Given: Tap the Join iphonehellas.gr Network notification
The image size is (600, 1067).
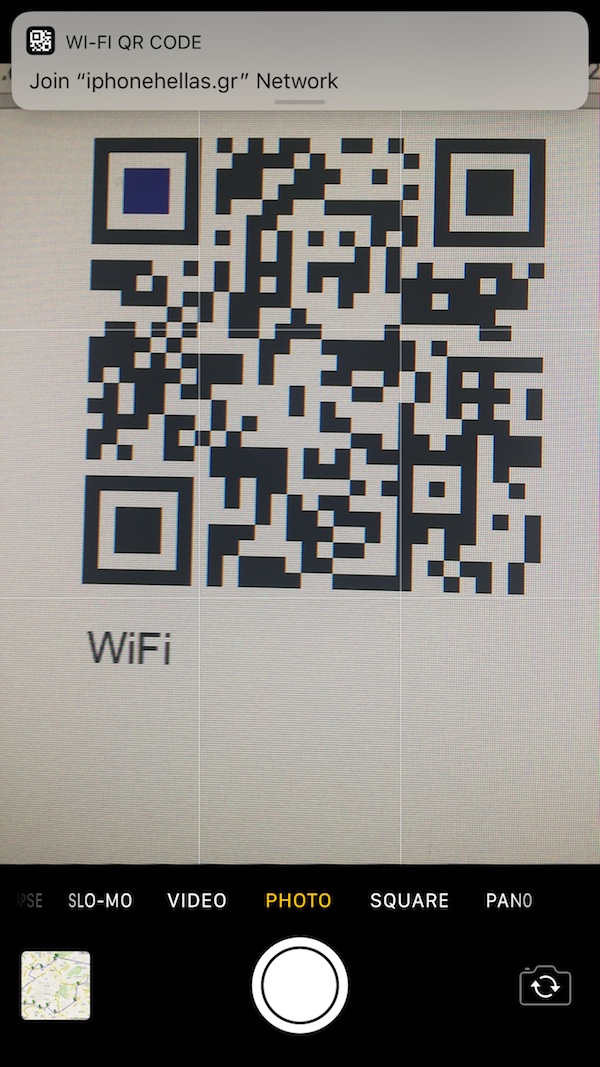Looking at the screenshot, I should click(x=299, y=62).
